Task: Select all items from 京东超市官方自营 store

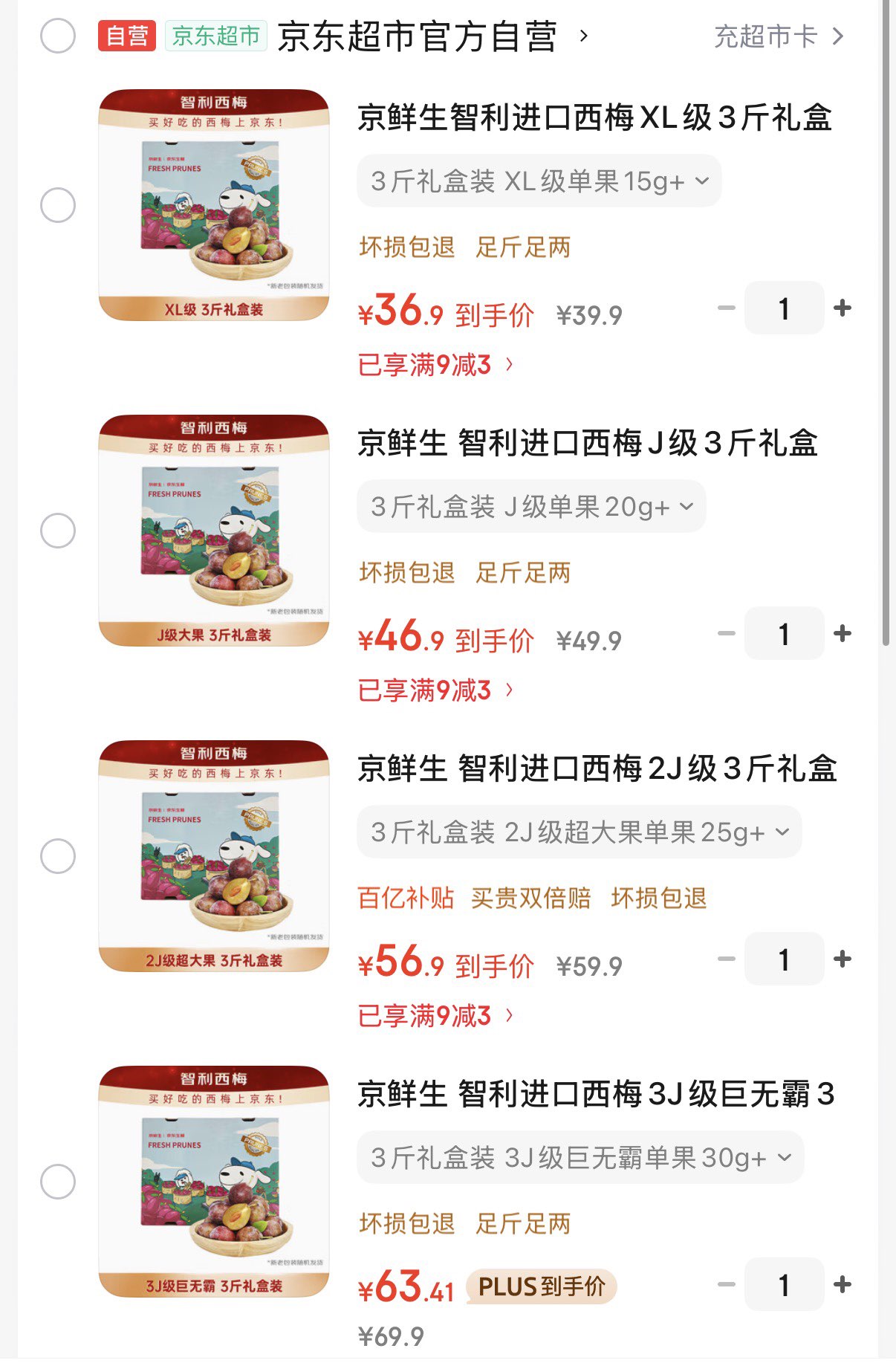Action: point(58,36)
